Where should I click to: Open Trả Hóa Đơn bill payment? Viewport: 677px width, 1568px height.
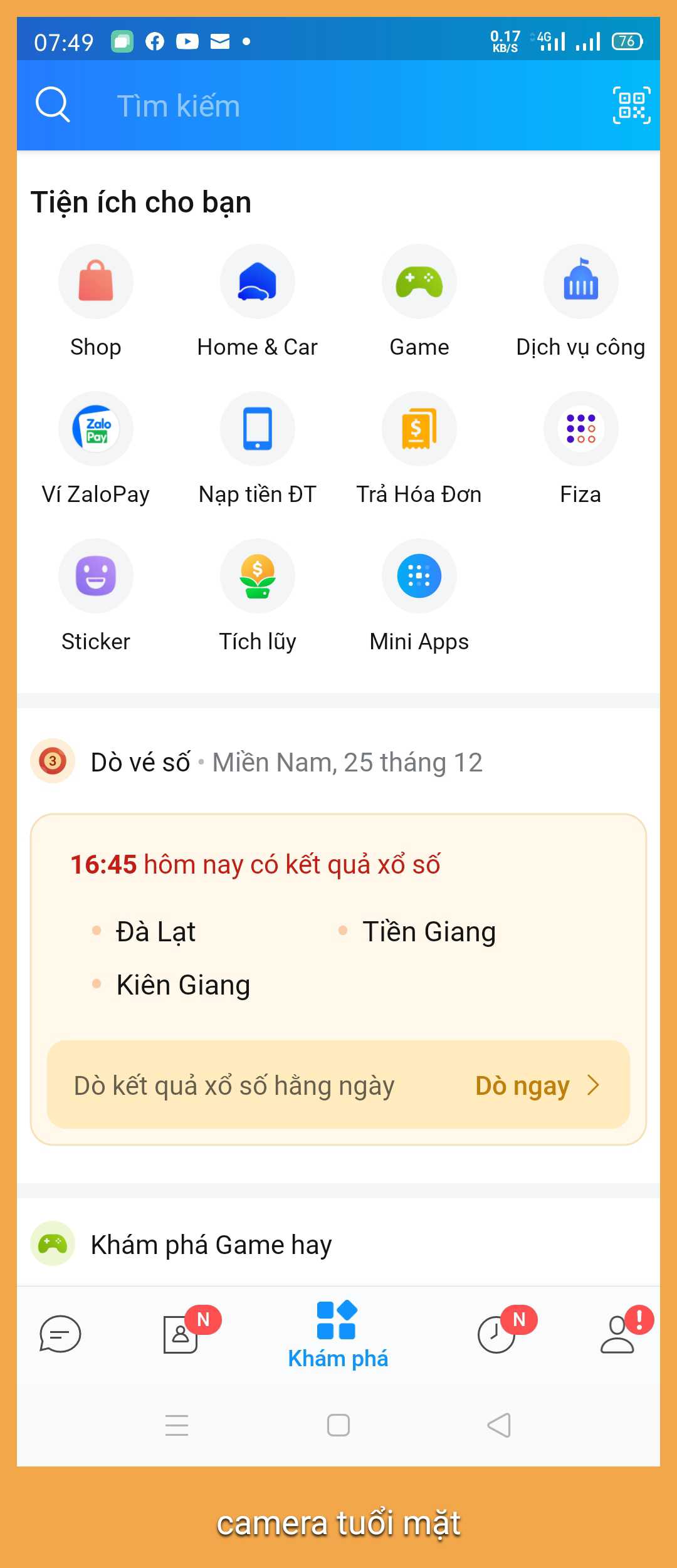[x=419, y=429]
